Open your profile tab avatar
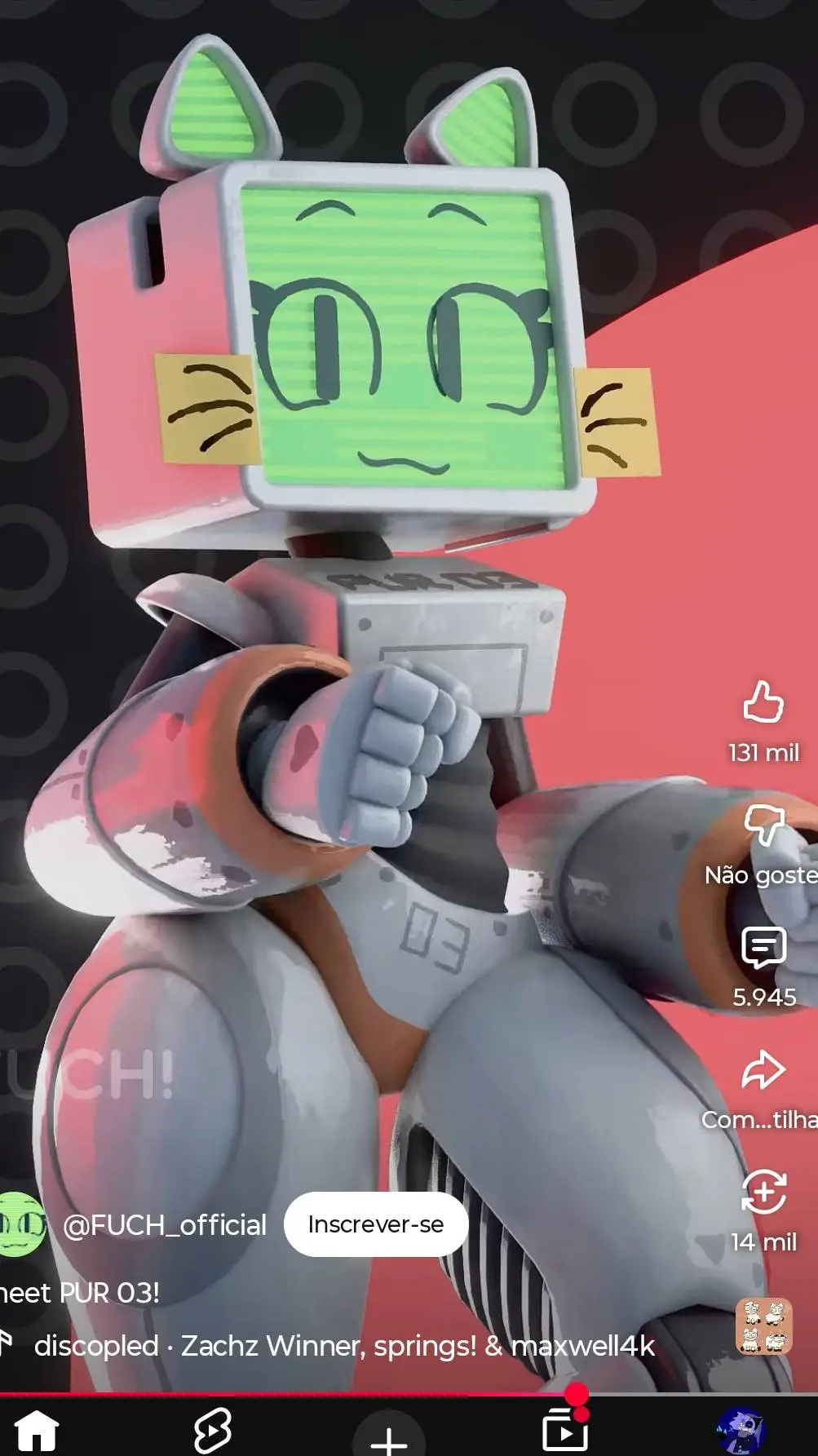This screenshot has width=818, height=1456. pos(741,1432)
